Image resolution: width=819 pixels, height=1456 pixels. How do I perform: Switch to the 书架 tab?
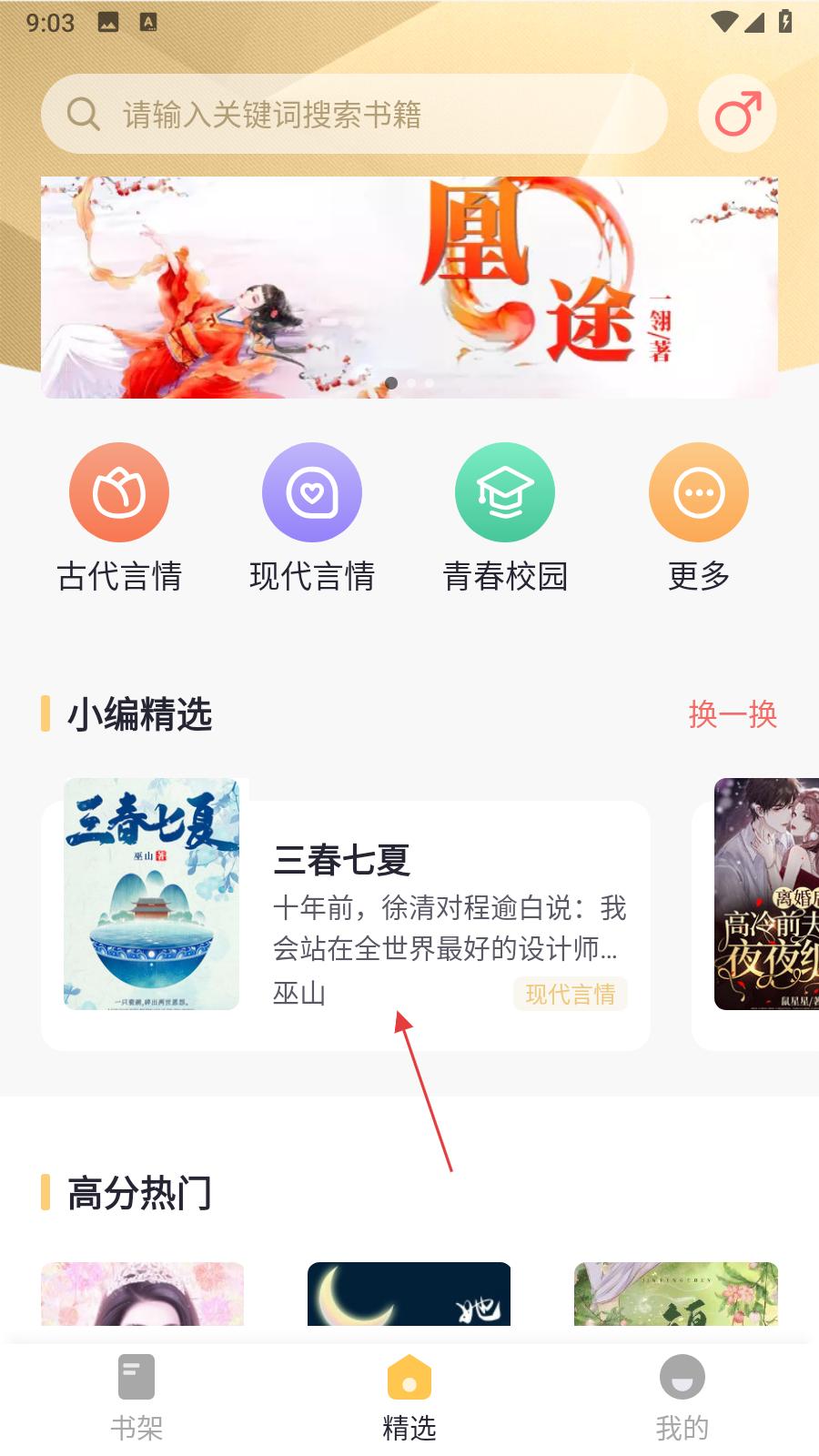(x=136, y=1398)
